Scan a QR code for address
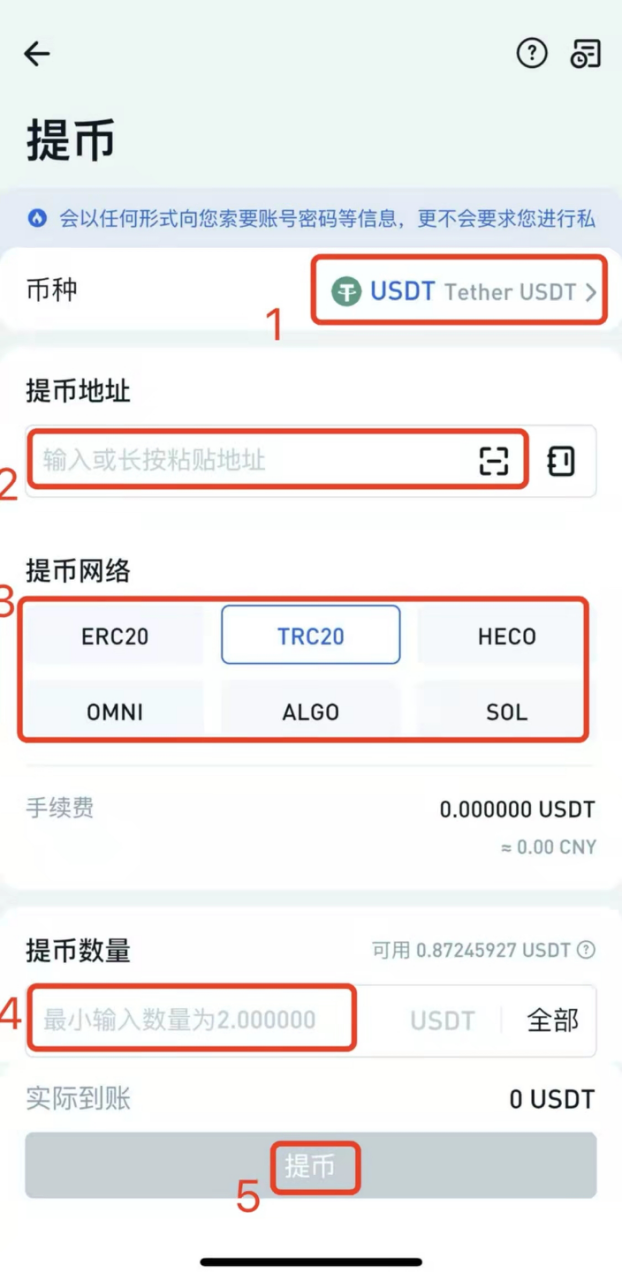Viewport: 622px width, 1280px height. 494,460
